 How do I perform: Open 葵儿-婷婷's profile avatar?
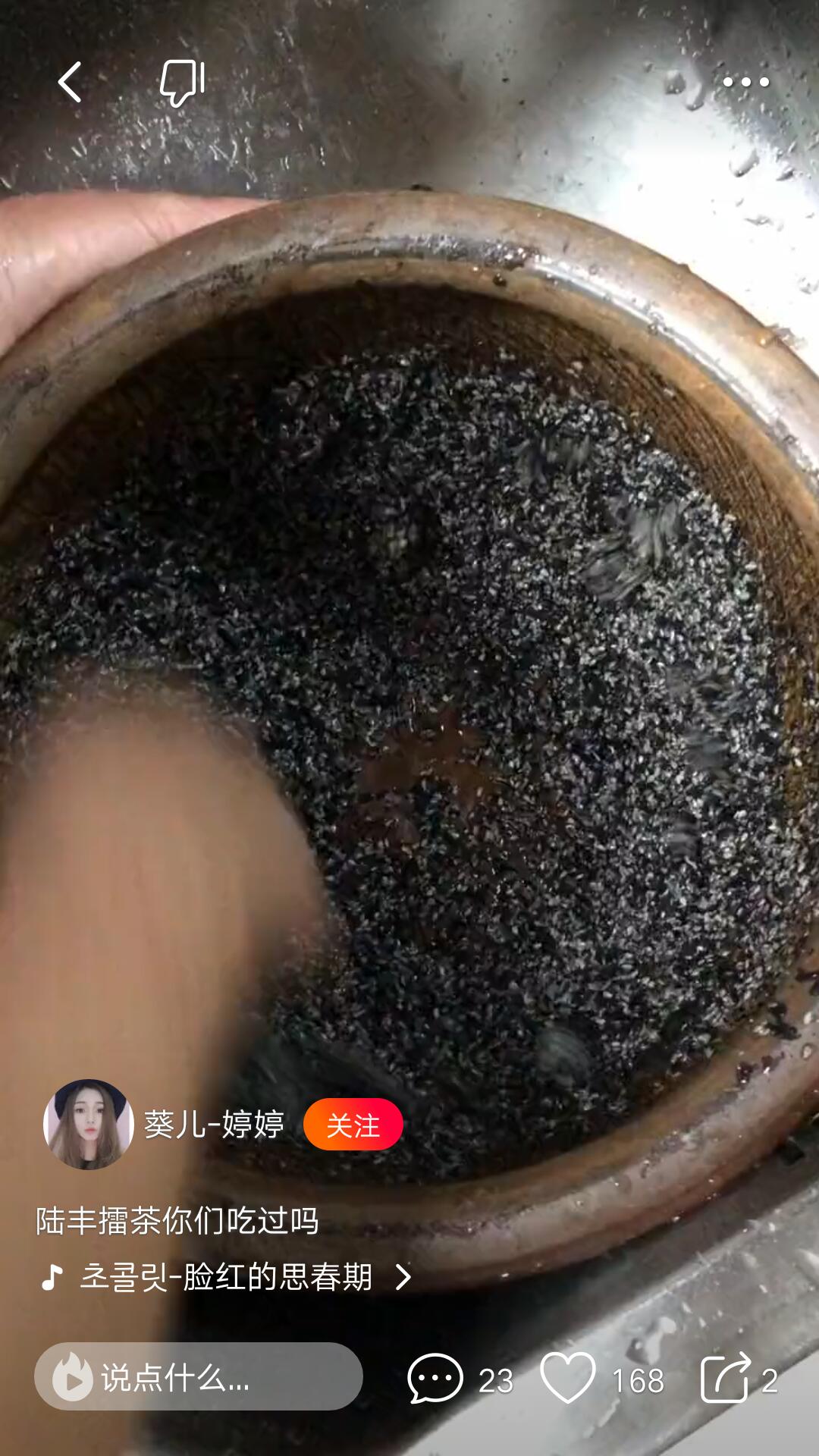click(x=89, y=1124)
